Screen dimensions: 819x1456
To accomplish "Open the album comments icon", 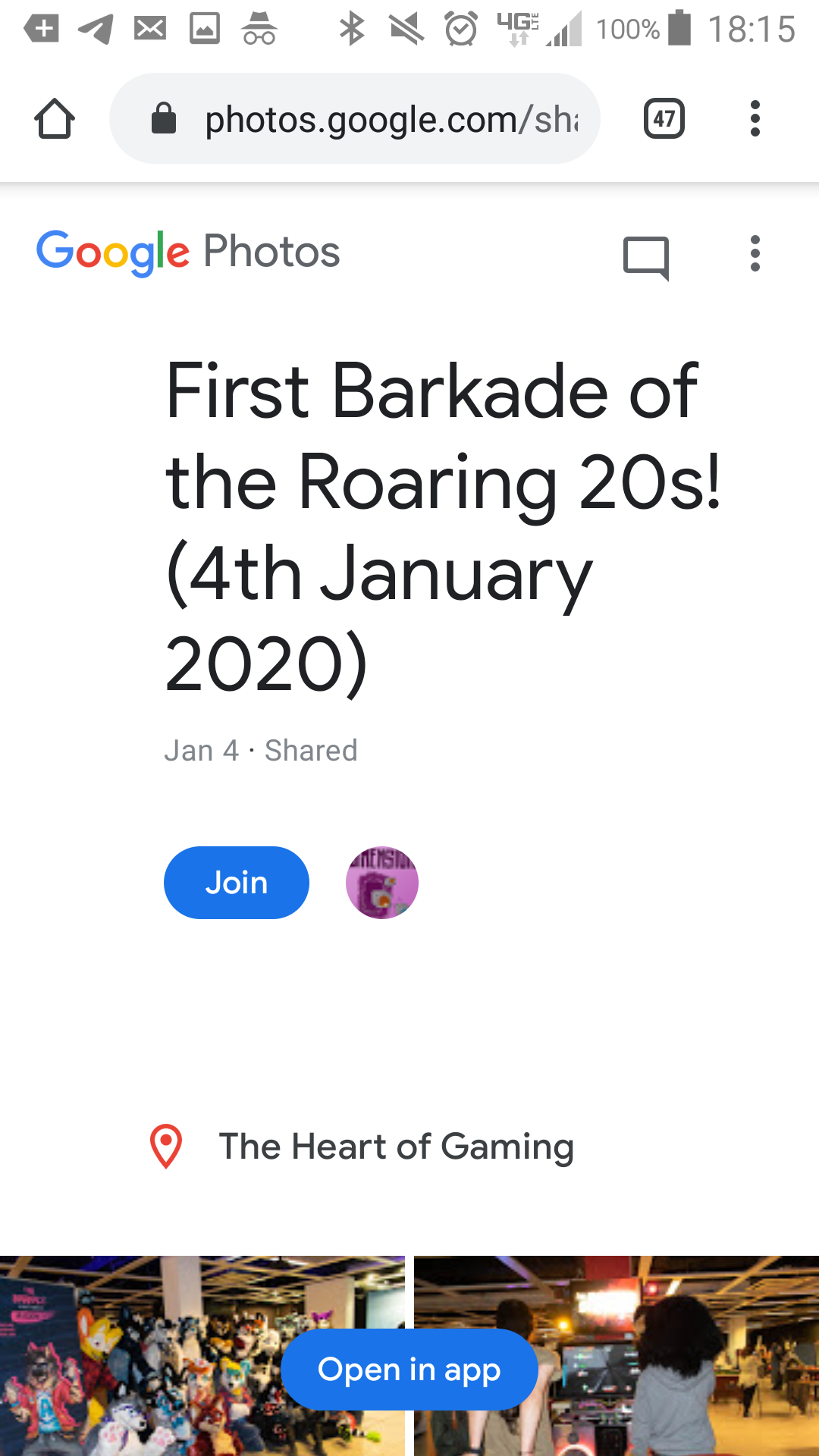I will pyautogui.click(x=646, y=258).
